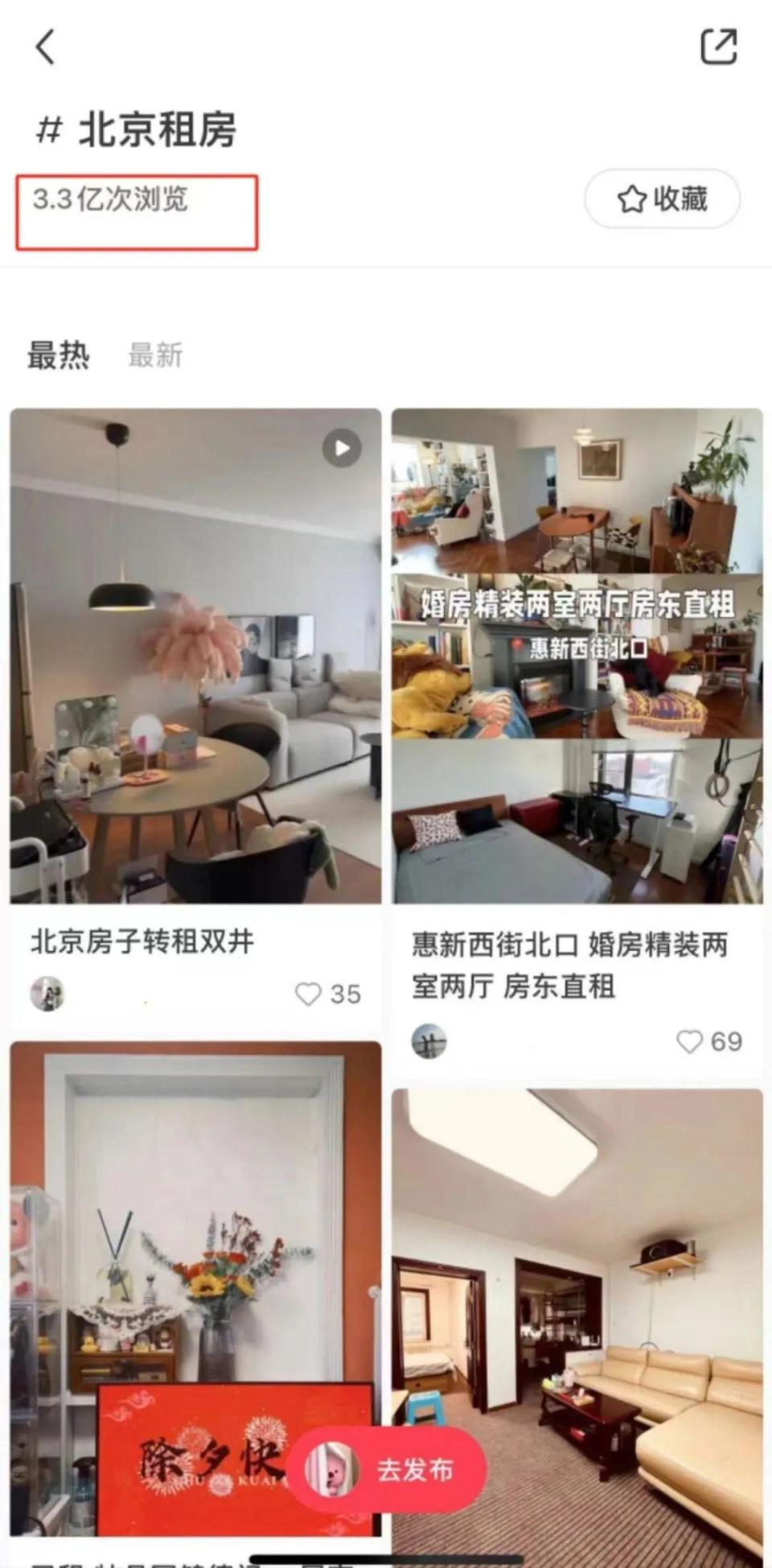This screenshot has height=1568, width=772.
Task: Open the poster avatar under 惠新西街北口 post
Action: tap(430, 1043)
